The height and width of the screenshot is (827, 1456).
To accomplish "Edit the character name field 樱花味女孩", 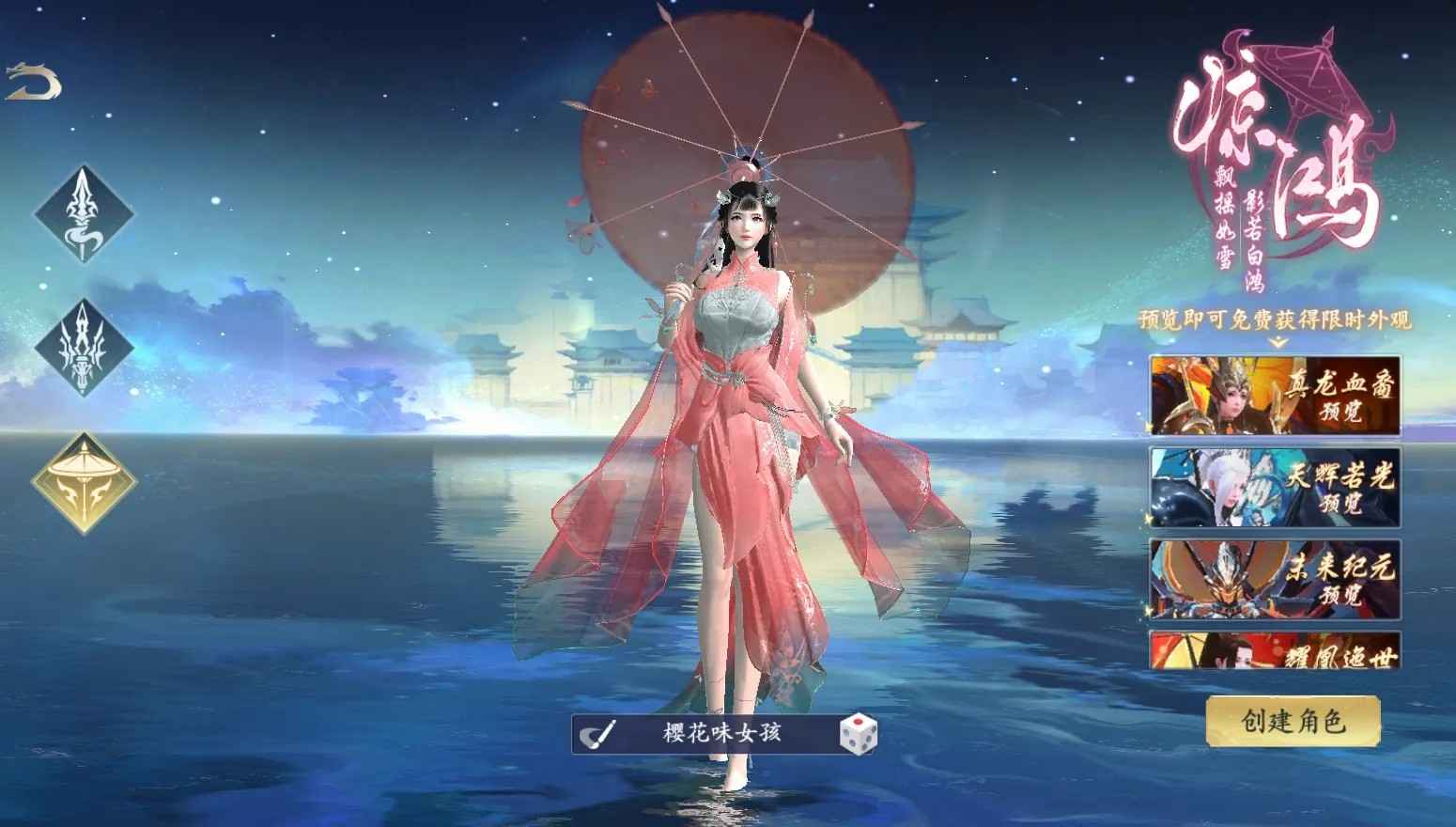I will click(721, 733).
